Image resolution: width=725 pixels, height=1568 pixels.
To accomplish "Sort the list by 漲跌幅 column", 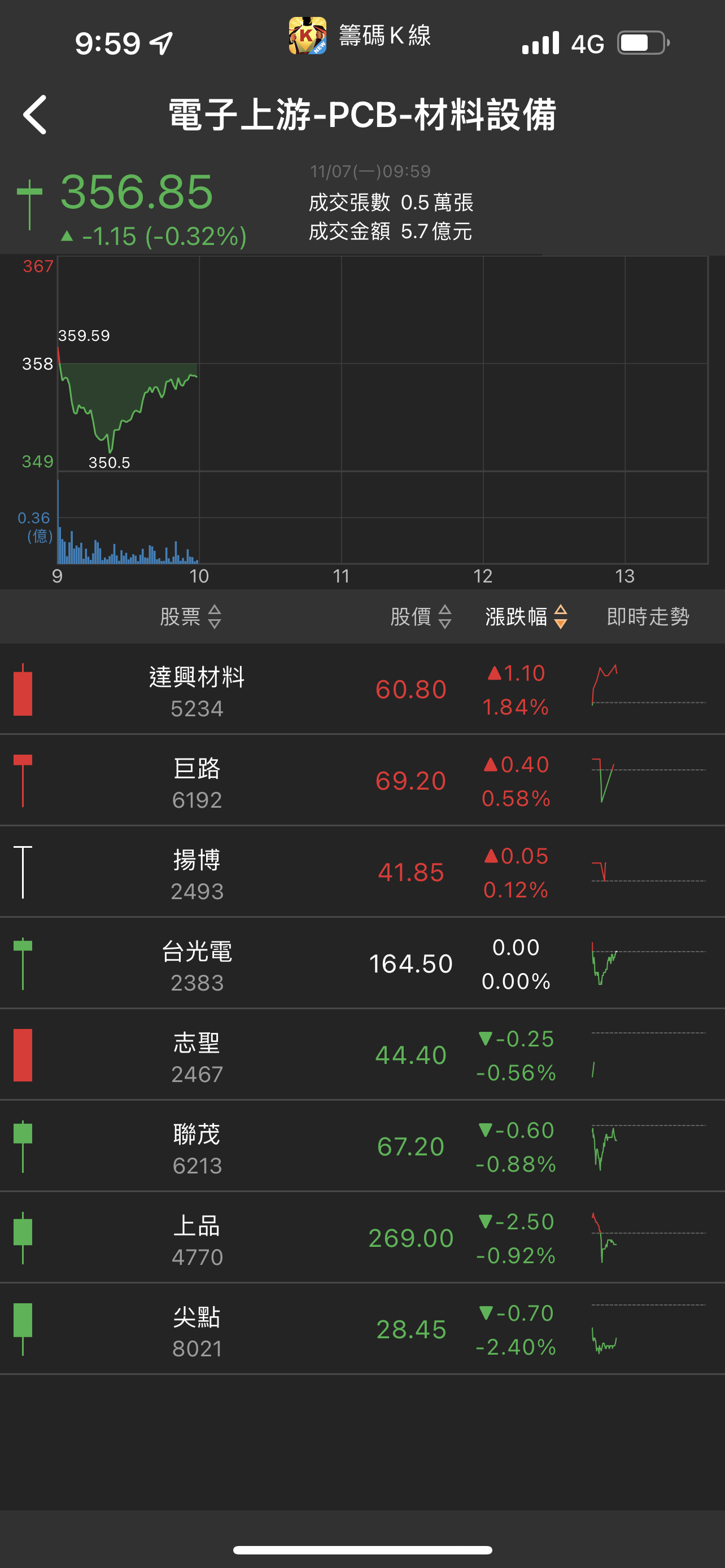I will pos(526,616).
